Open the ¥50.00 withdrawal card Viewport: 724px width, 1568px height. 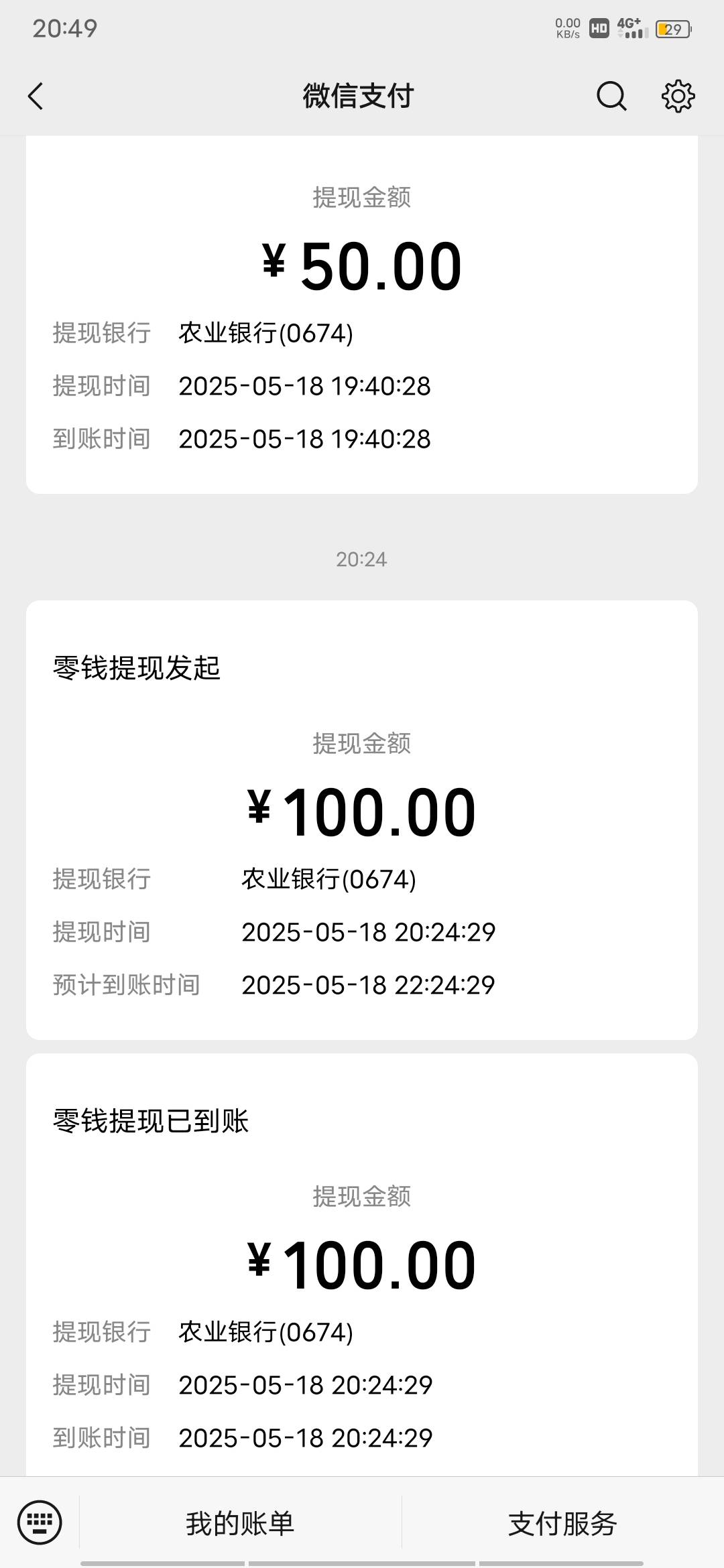tap(362, 315)
